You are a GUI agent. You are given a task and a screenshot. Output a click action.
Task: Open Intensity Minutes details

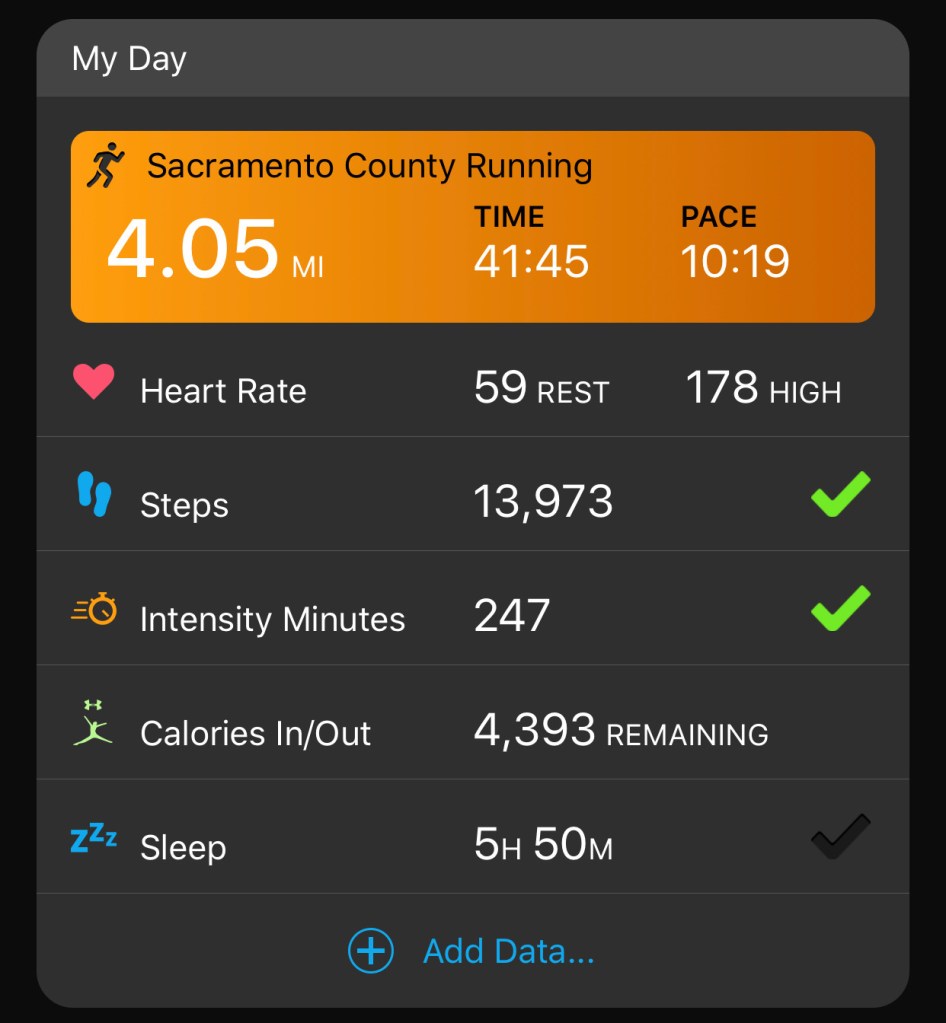click(472, 617)
